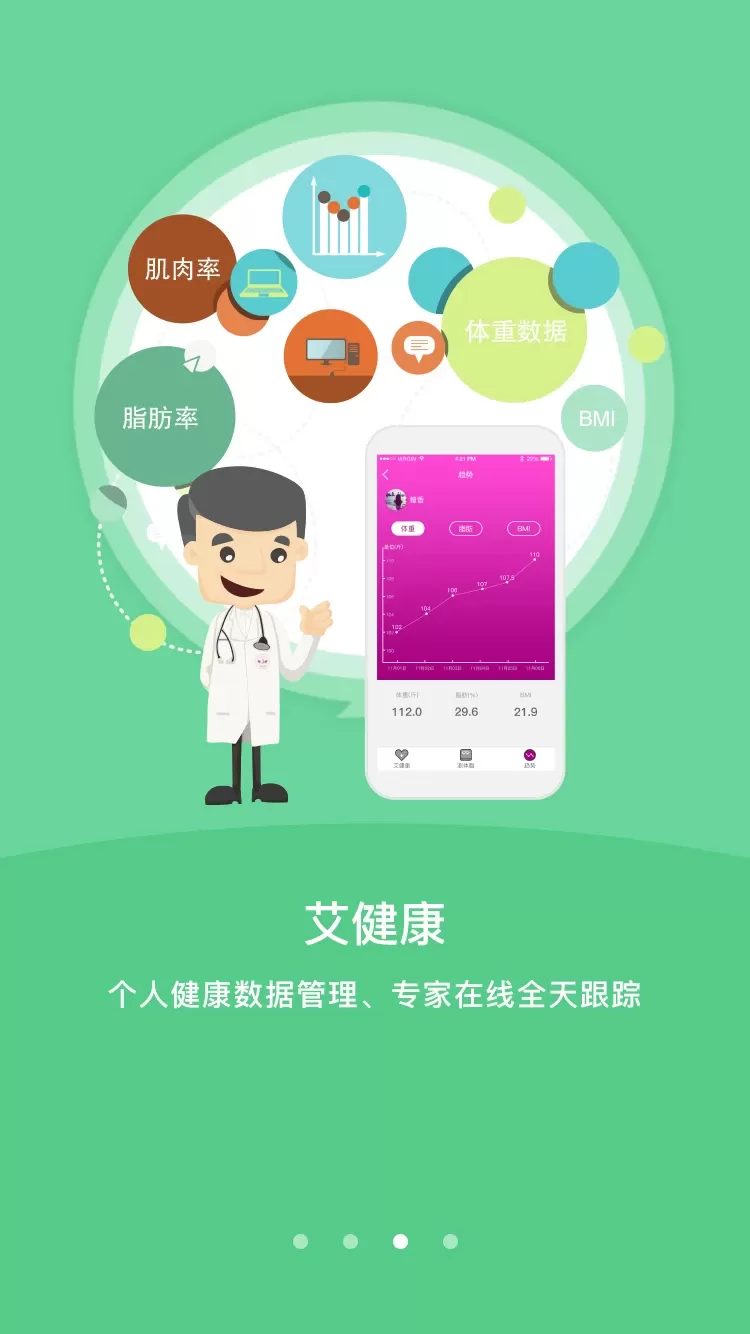750x1334 pixels.
Task: Select the second page indicator dot
Action: 350,1241
